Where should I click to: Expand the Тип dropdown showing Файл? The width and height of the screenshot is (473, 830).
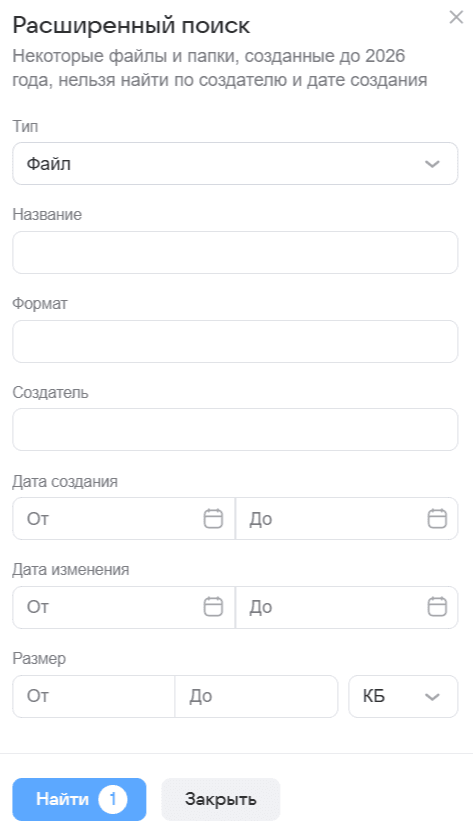[x=235, y=164]
